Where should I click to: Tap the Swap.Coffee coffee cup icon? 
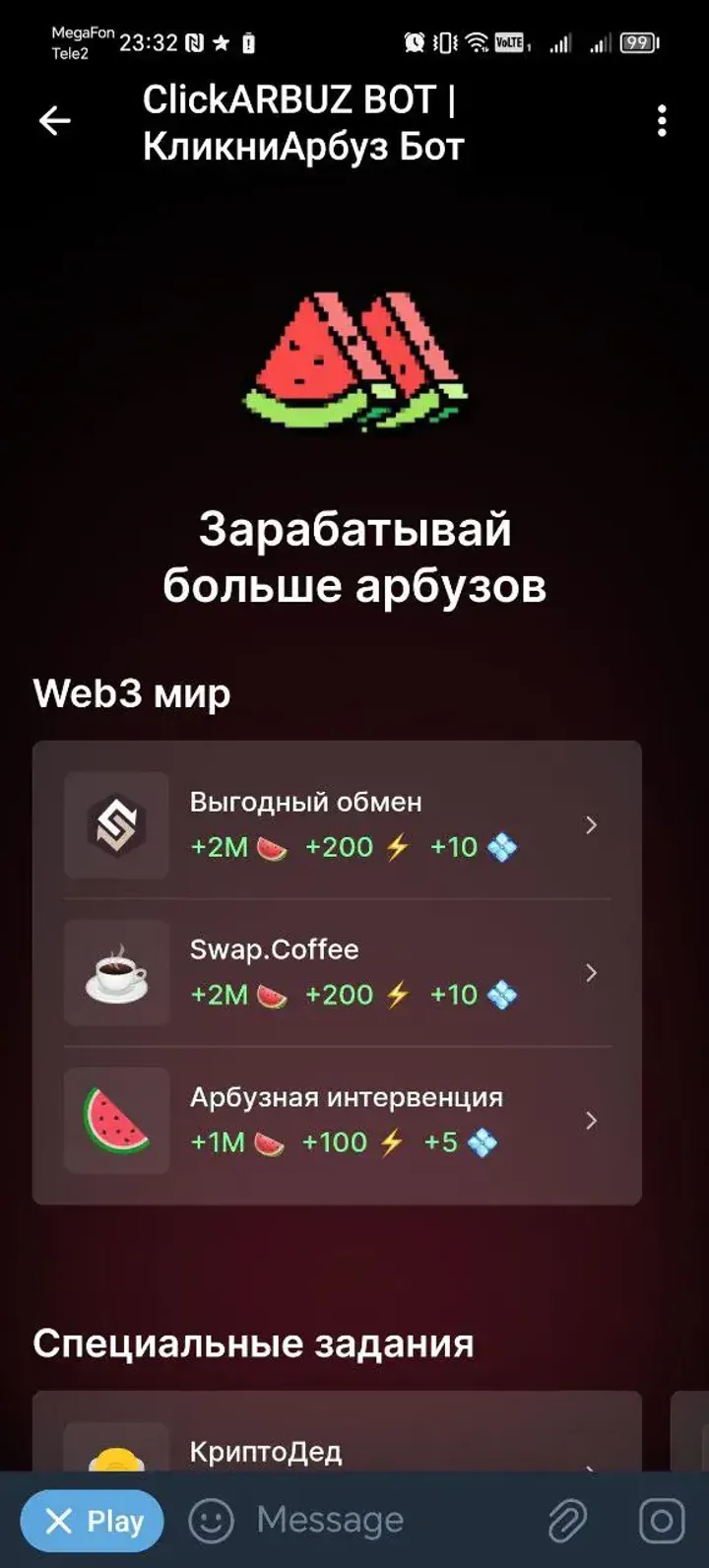pos(115,973)
